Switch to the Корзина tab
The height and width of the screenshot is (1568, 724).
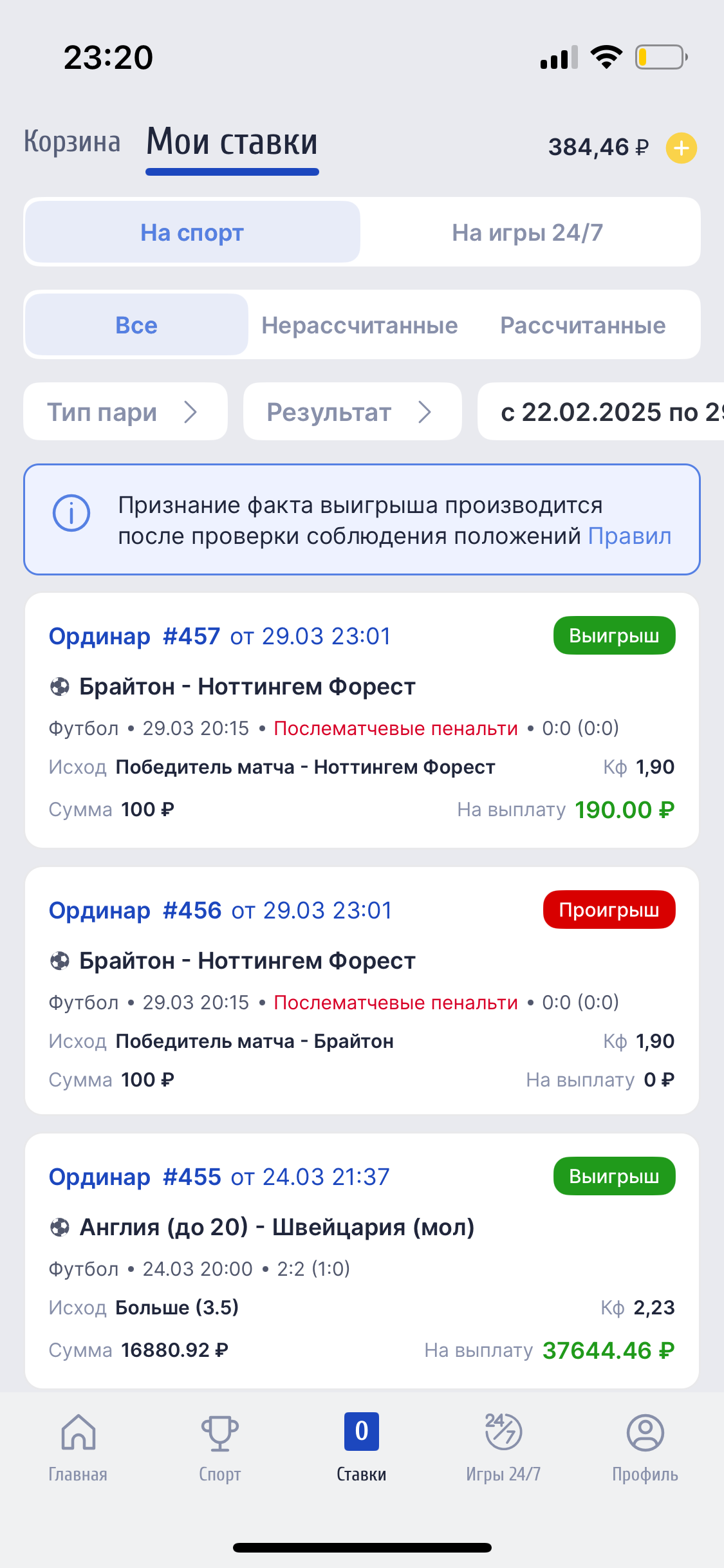pos(72,142)
